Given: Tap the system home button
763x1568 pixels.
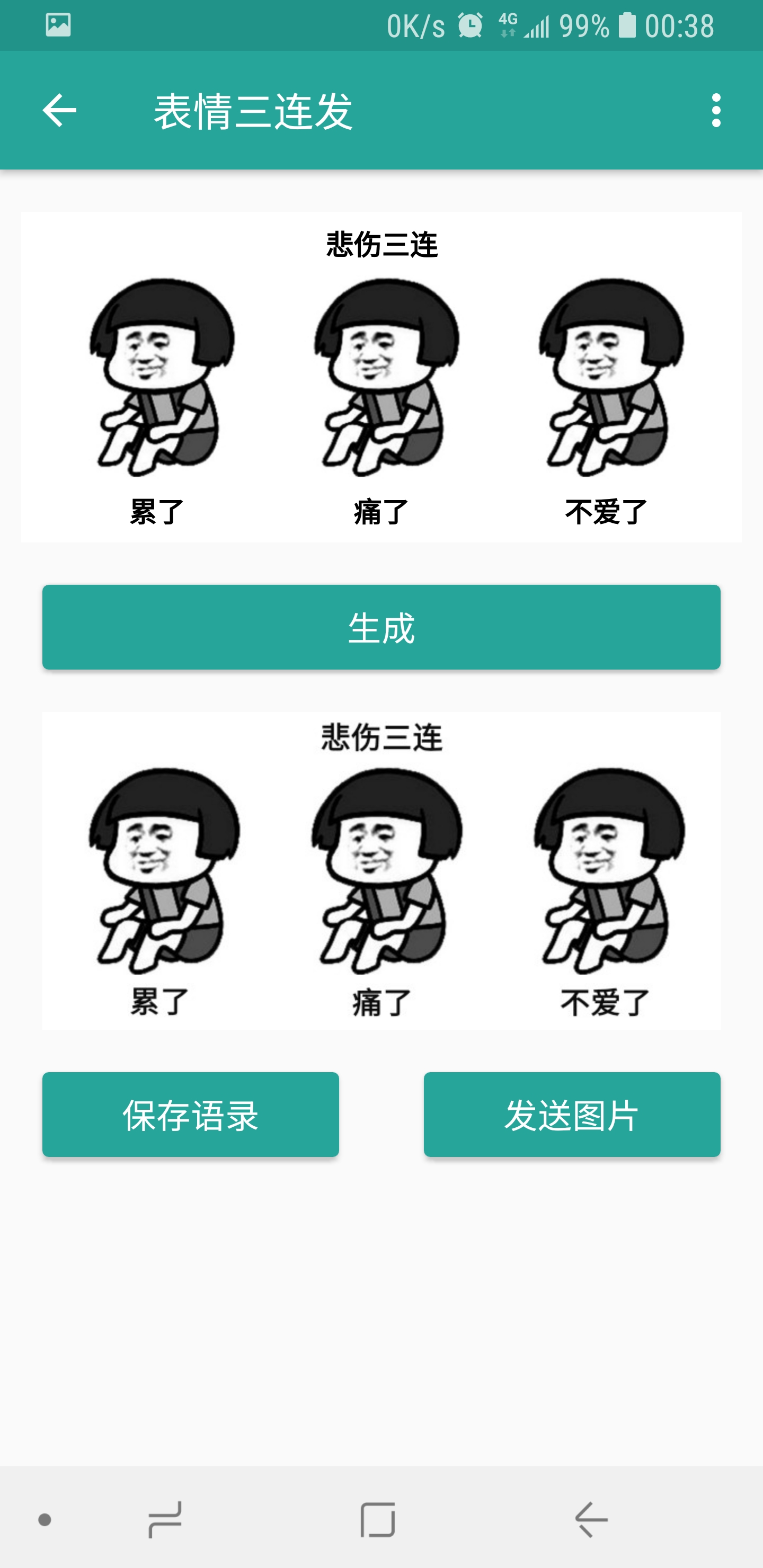Looking at the screenshot, I should pyautogui.click(x=378, y=1519).
